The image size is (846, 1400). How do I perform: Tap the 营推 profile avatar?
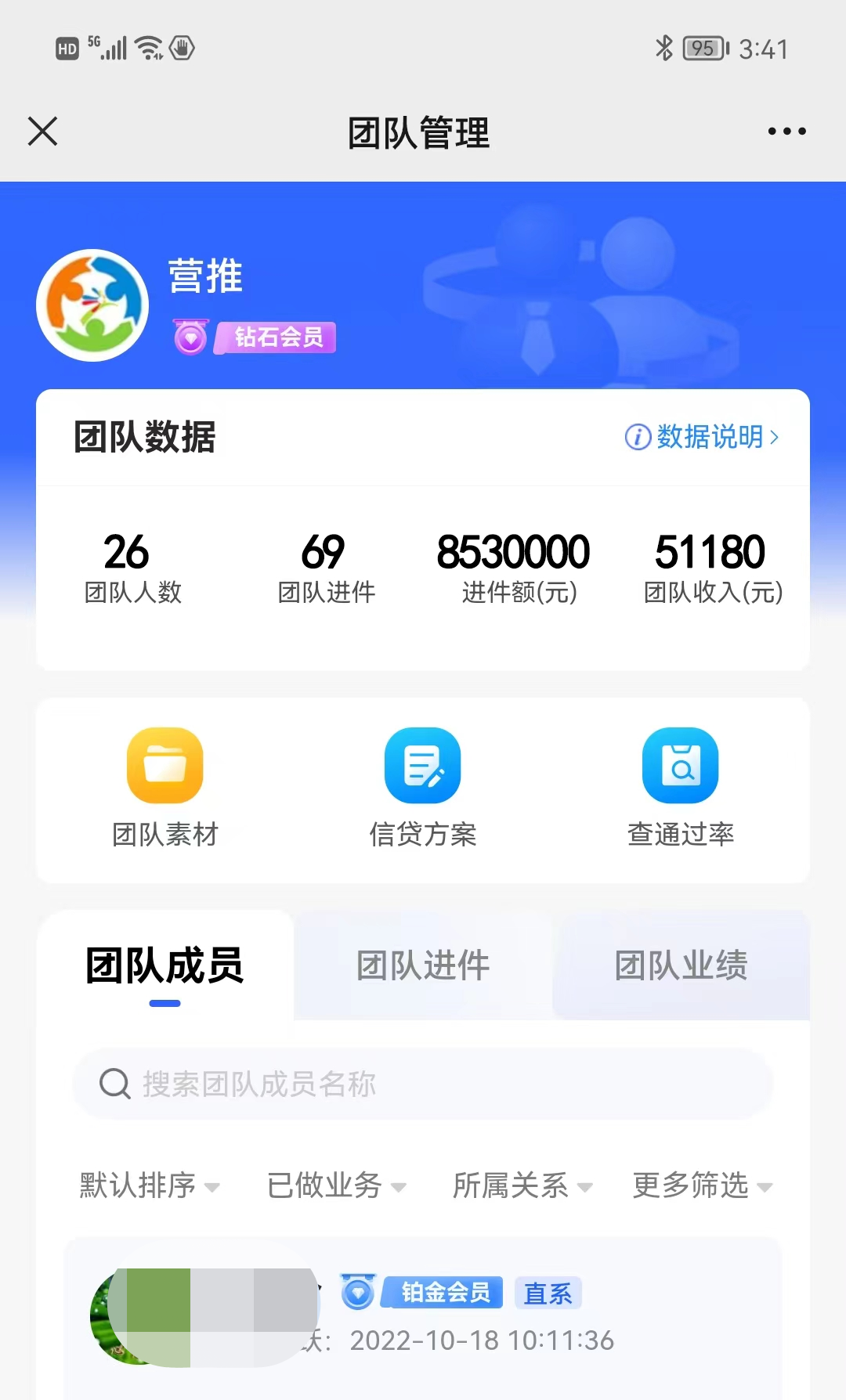tap(92, 305)
